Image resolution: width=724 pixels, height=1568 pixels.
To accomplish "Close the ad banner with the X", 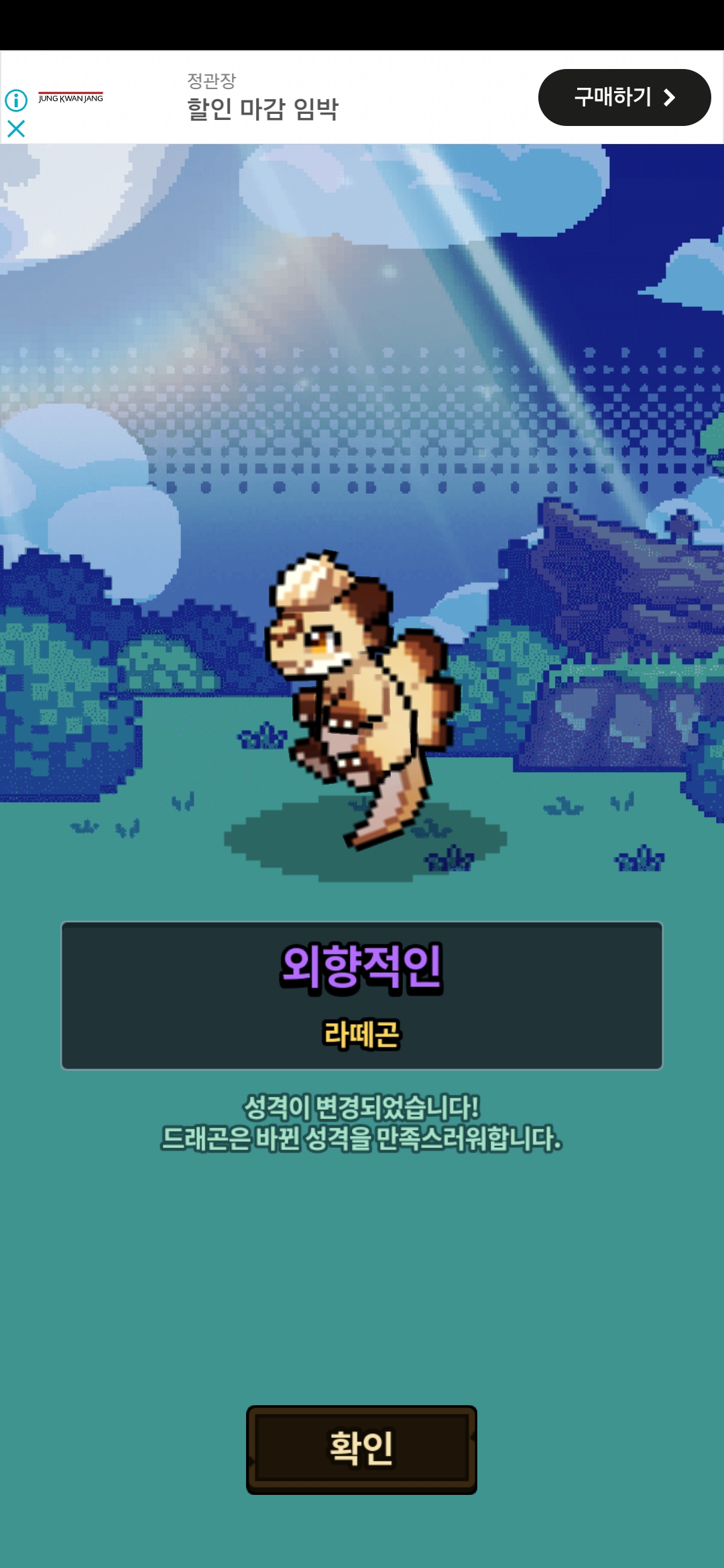I will tap(16, 129).
